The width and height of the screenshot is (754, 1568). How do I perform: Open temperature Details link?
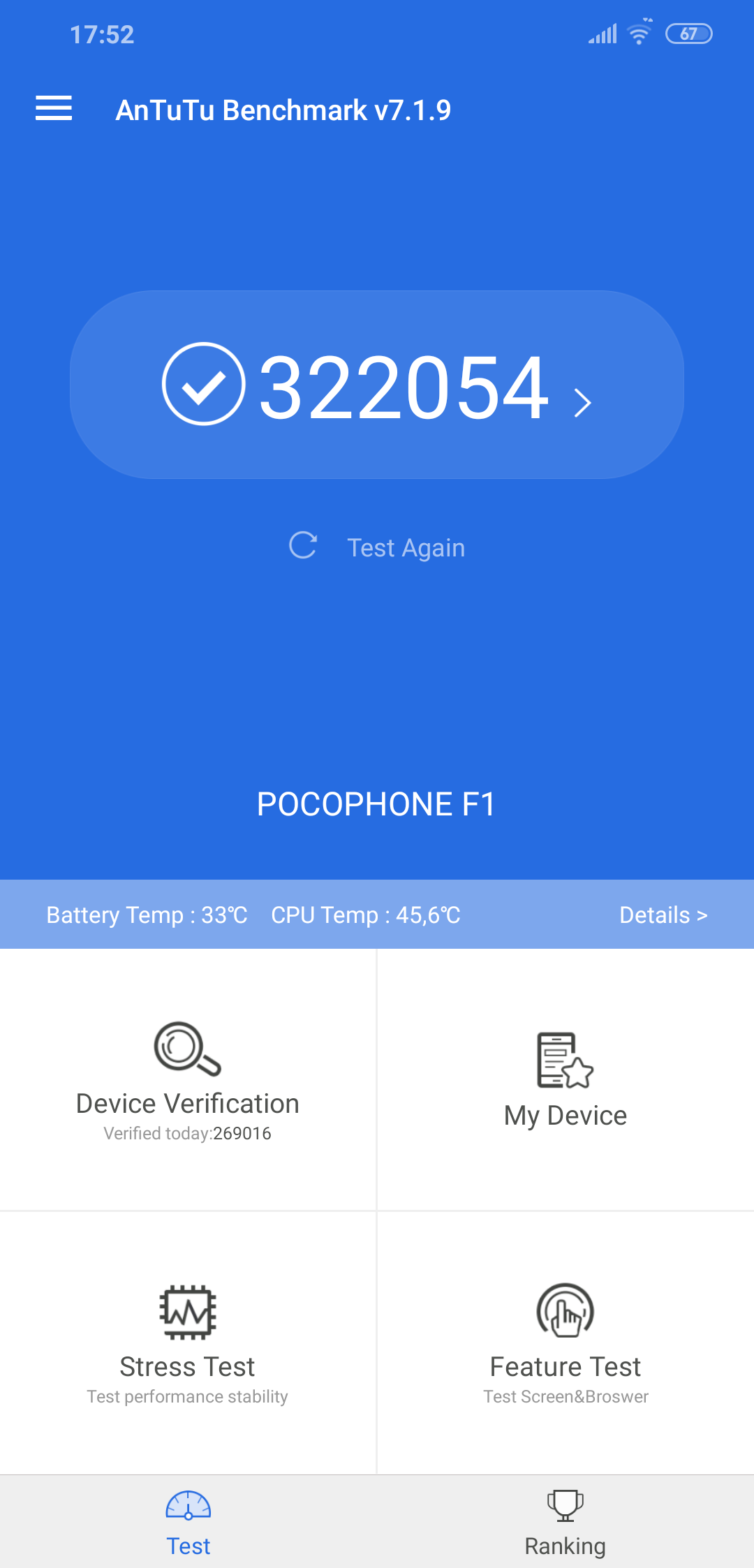point(663,915)
